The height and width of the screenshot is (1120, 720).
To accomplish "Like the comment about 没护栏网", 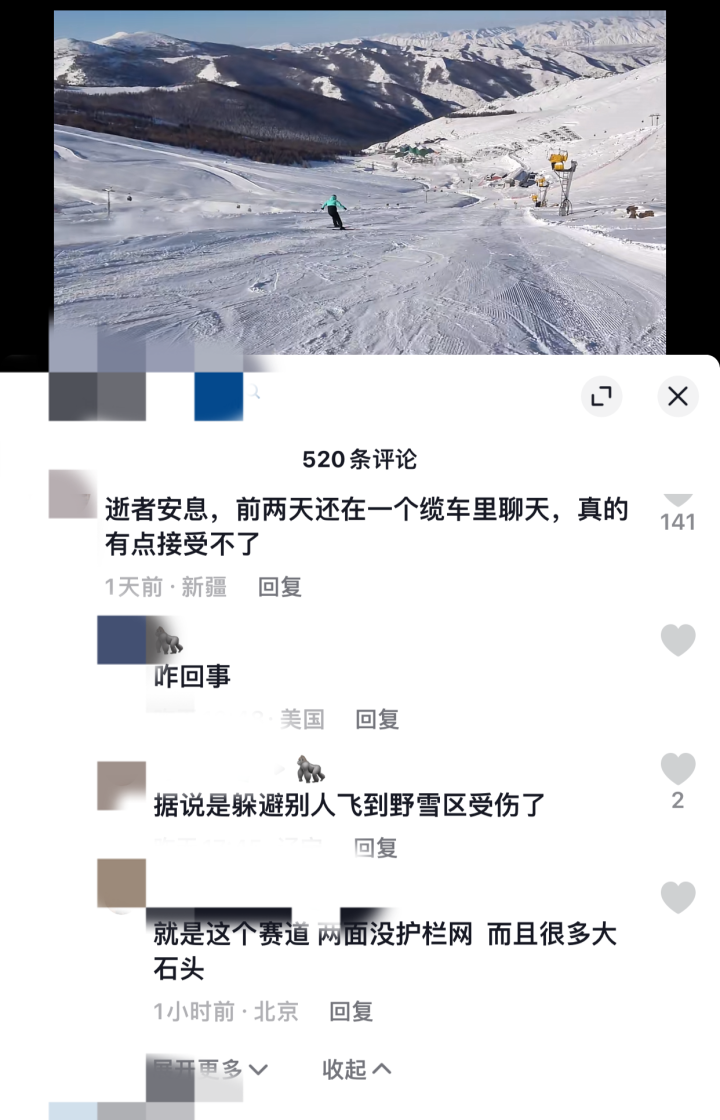I will (x=678, y=897).
